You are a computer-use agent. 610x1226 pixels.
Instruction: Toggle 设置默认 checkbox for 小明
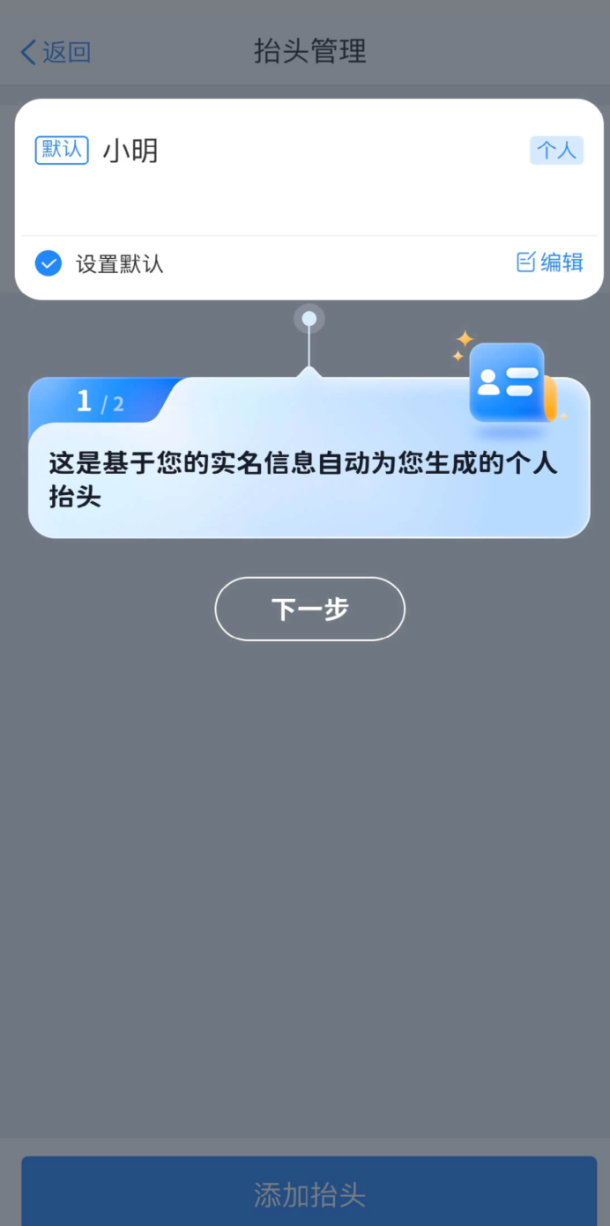click(x=49, y=264)
